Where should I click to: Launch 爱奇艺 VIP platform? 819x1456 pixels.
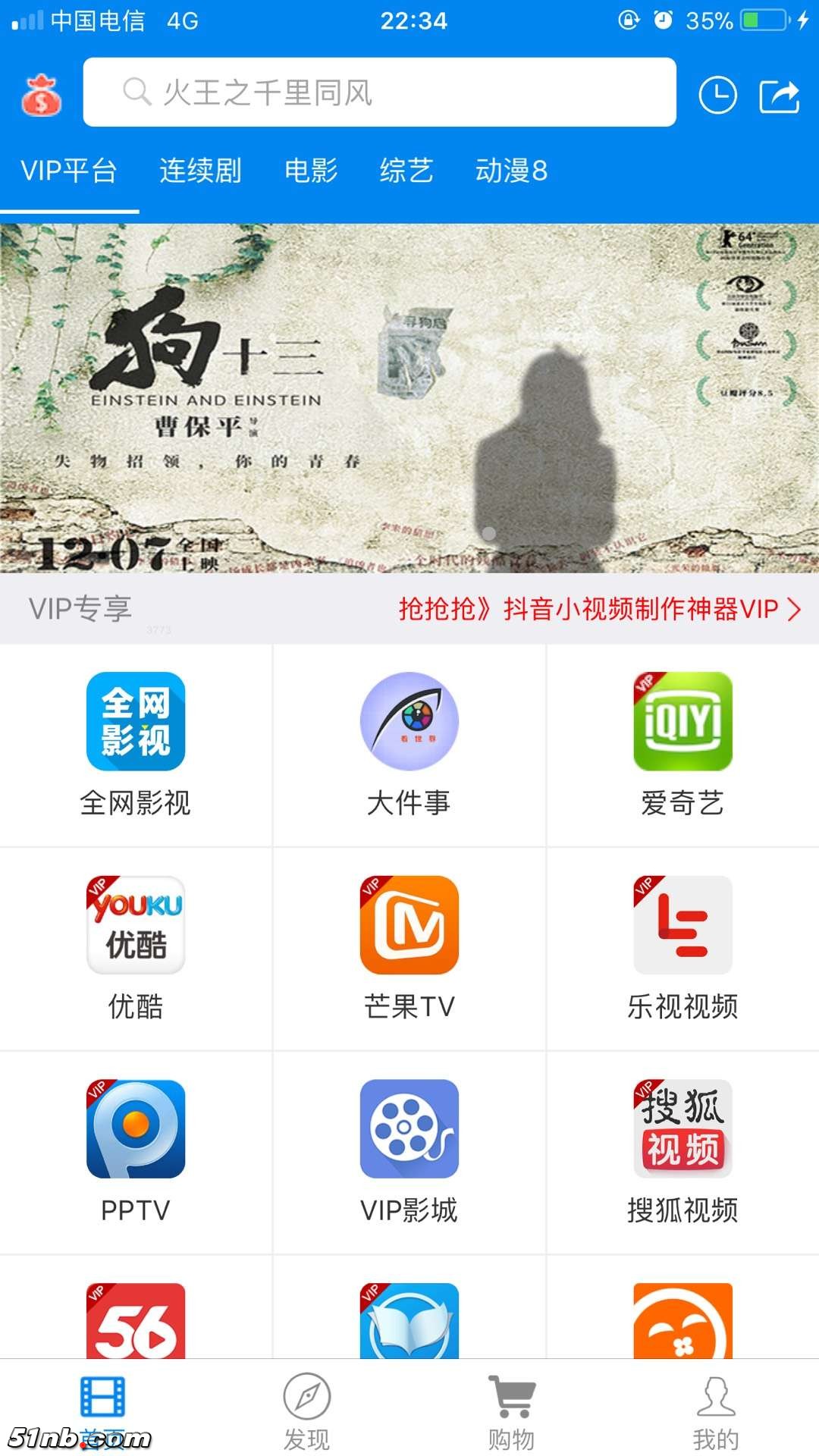point(682,745)
